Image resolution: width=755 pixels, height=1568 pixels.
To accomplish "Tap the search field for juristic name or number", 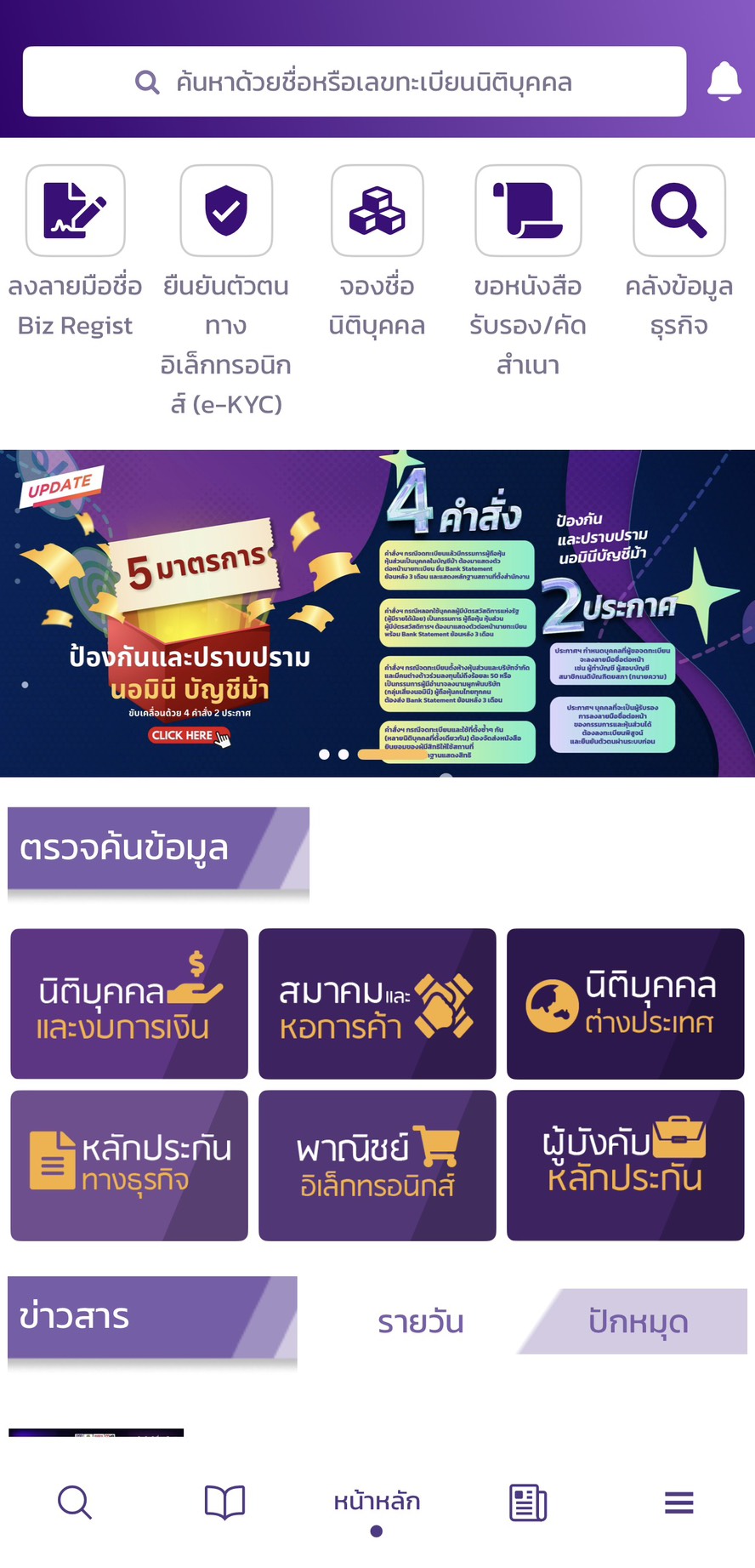I will pyautogui.click(x=355, y=82).
